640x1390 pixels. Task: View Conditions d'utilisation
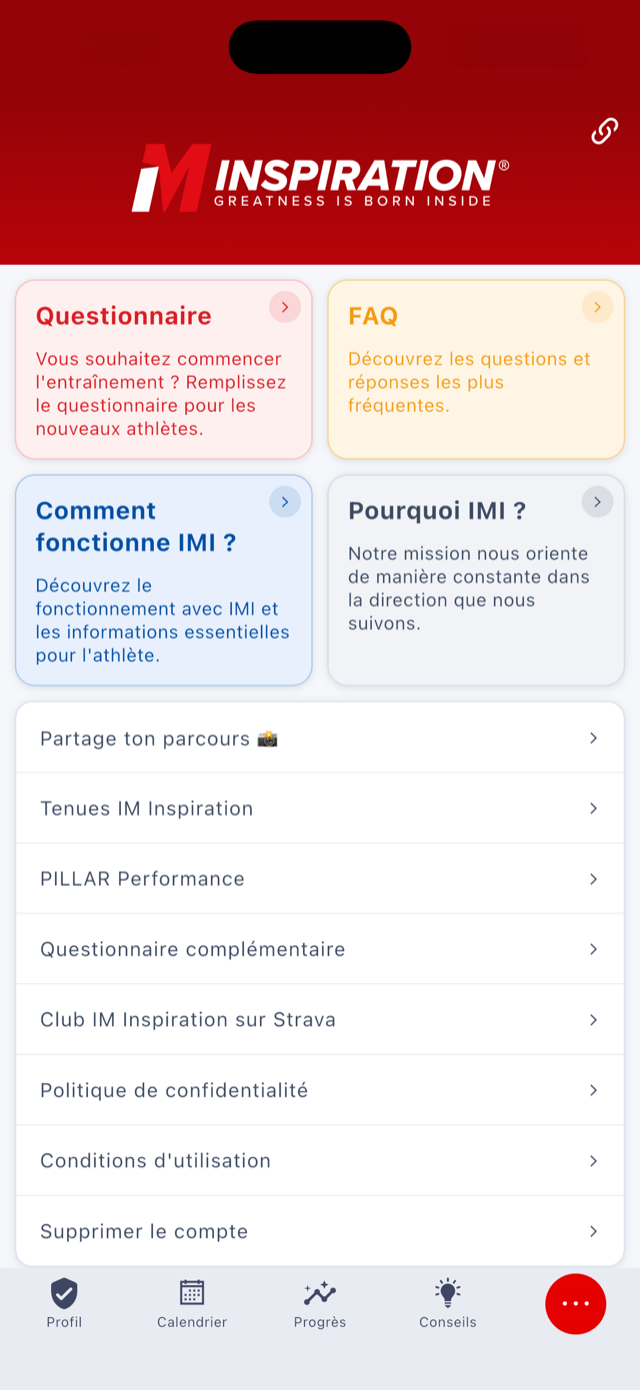pos(320,1161)
